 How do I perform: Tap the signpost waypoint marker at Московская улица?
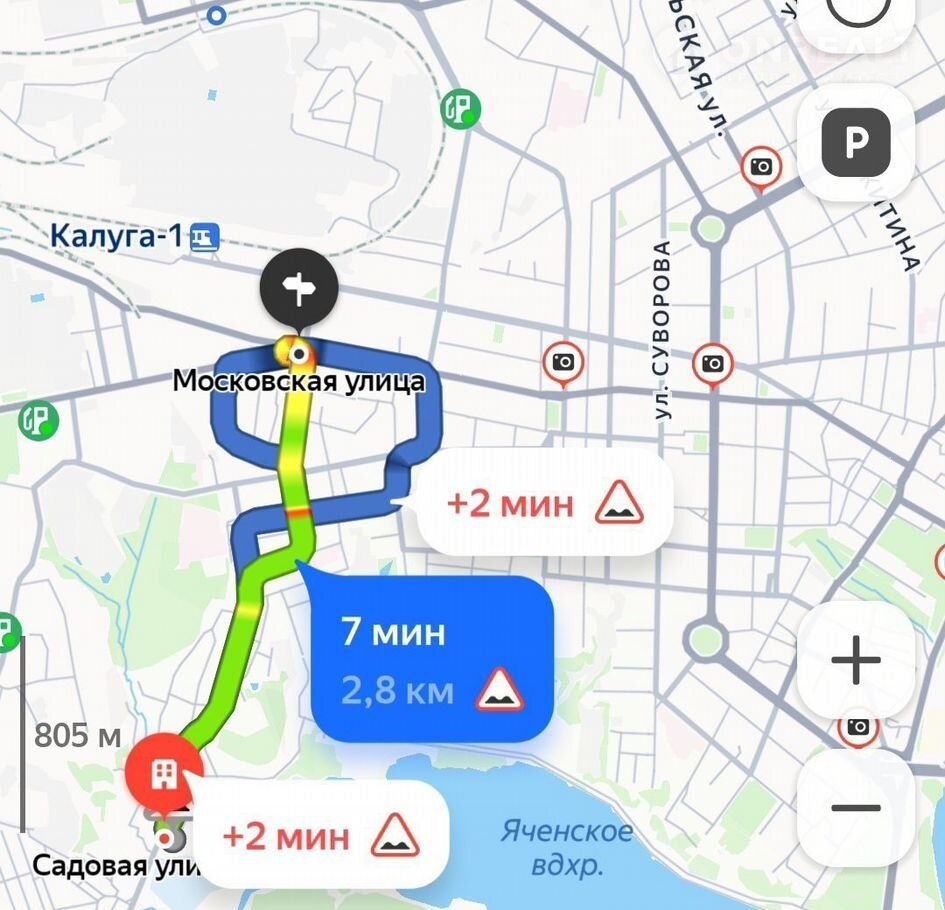[299, 289]
